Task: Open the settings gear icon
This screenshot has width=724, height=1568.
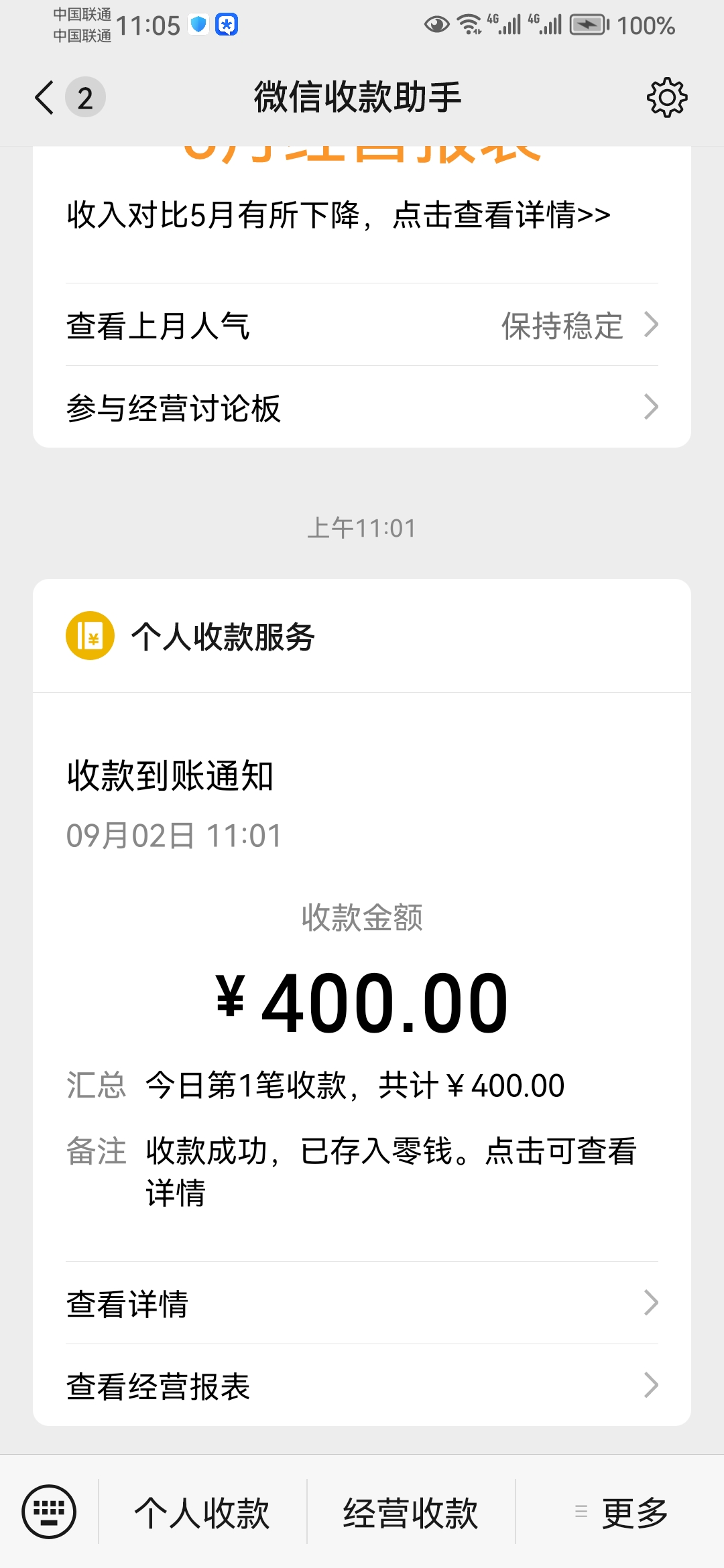Action: tap(666, 98)
